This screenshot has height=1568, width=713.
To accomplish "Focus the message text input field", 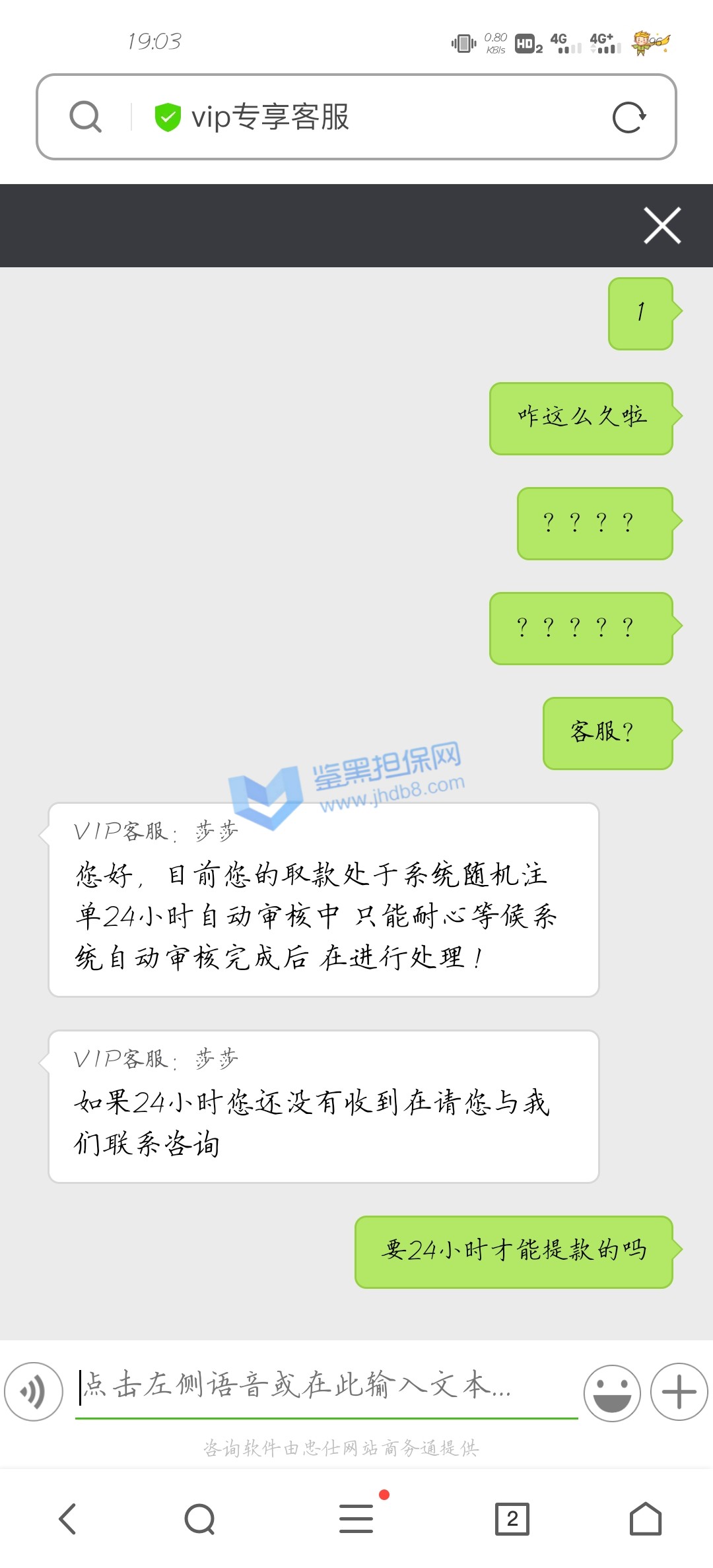I will point(327,1386).
